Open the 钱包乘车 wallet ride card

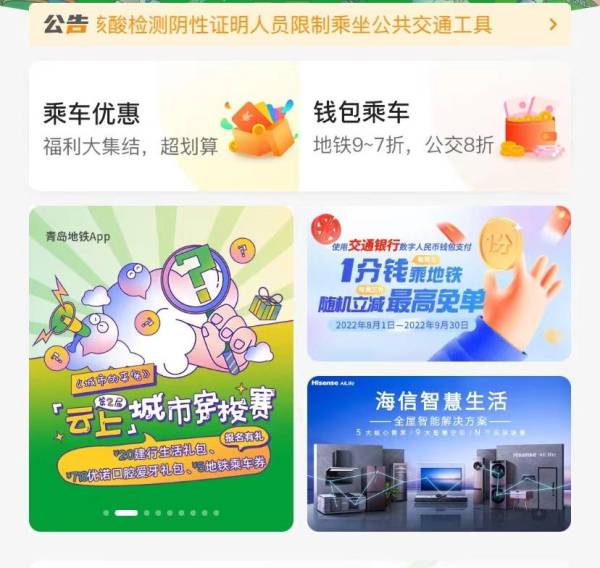435,127
